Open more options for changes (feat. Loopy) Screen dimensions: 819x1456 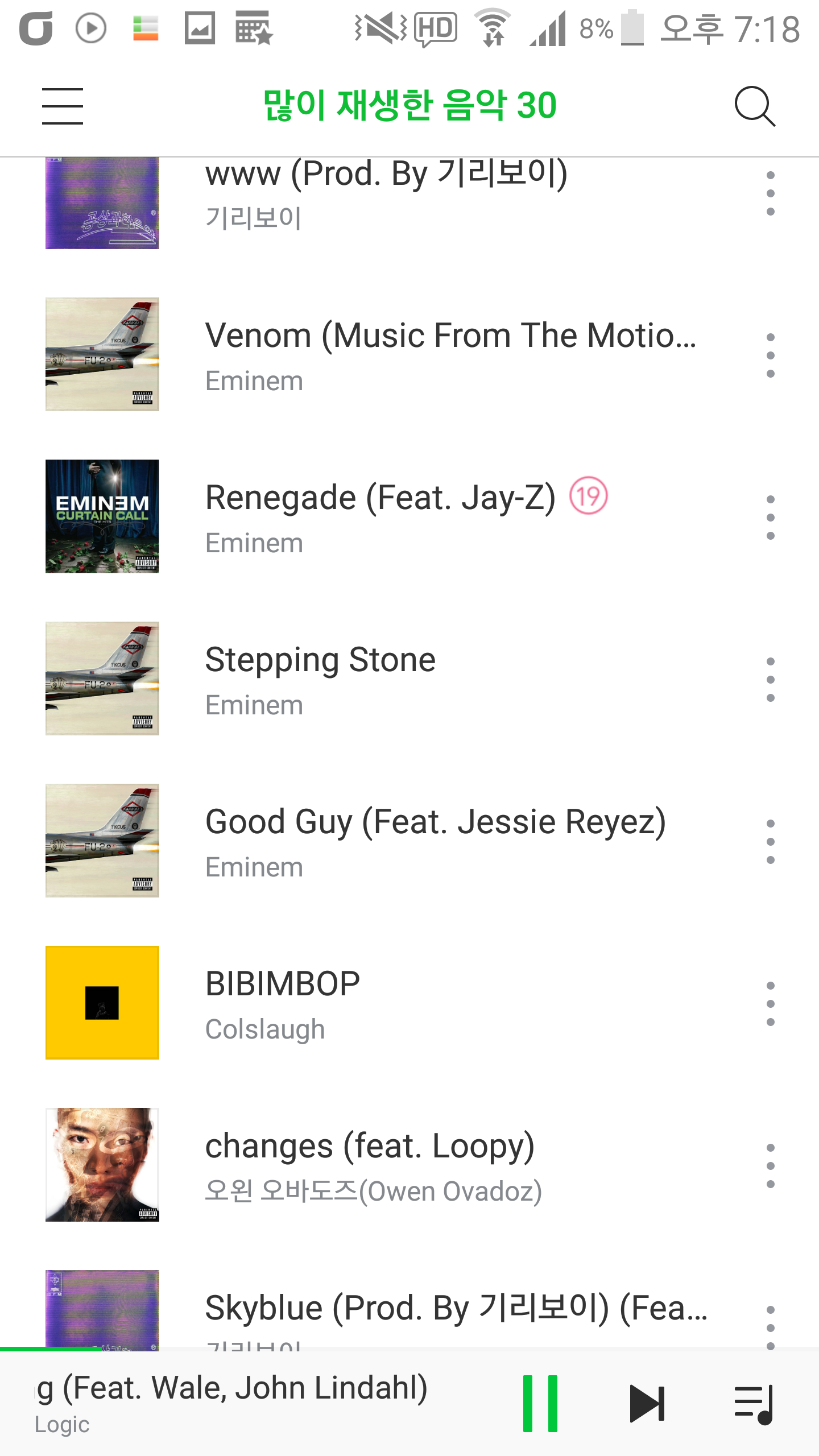(x=770, y=1165)
